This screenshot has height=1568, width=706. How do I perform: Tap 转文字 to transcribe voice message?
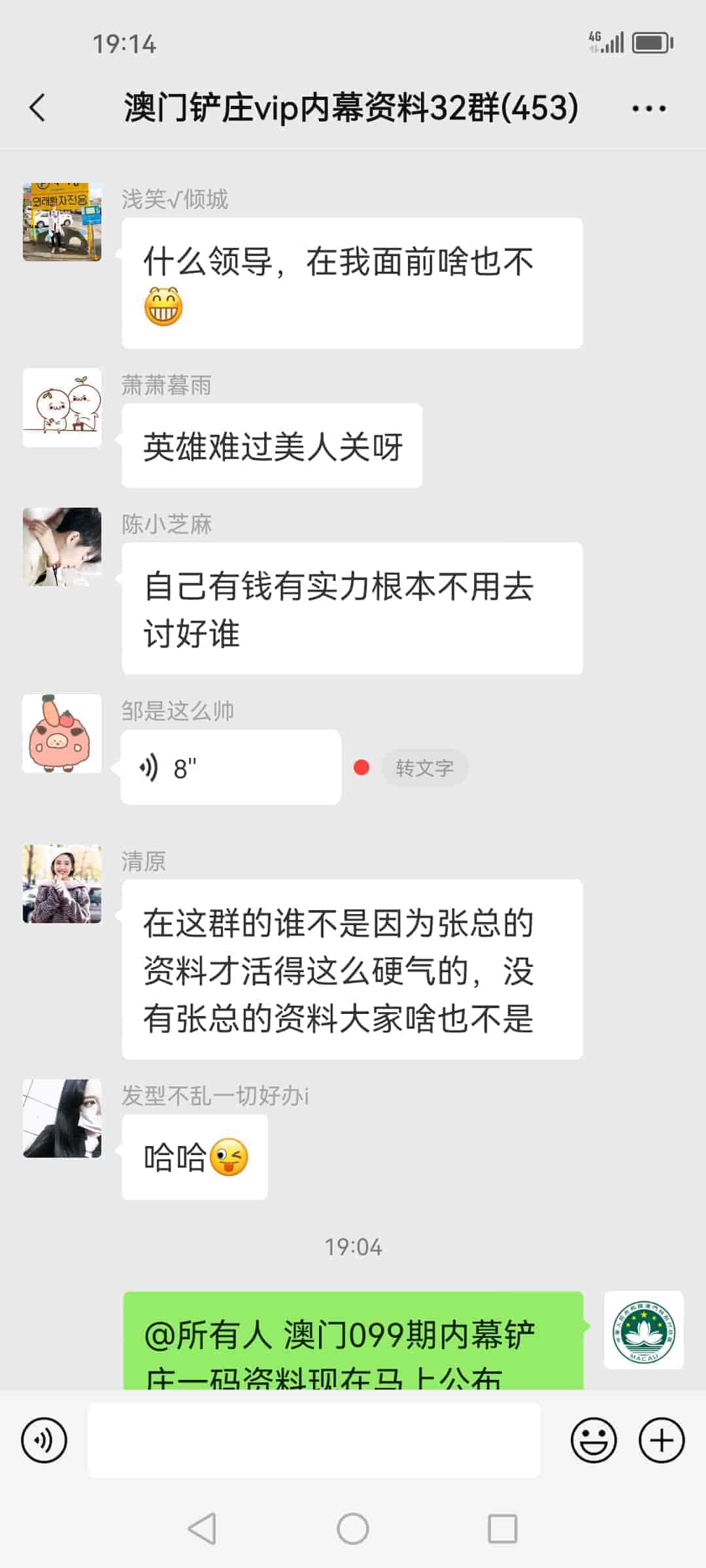pyautogui.click(x=425, y=768)
